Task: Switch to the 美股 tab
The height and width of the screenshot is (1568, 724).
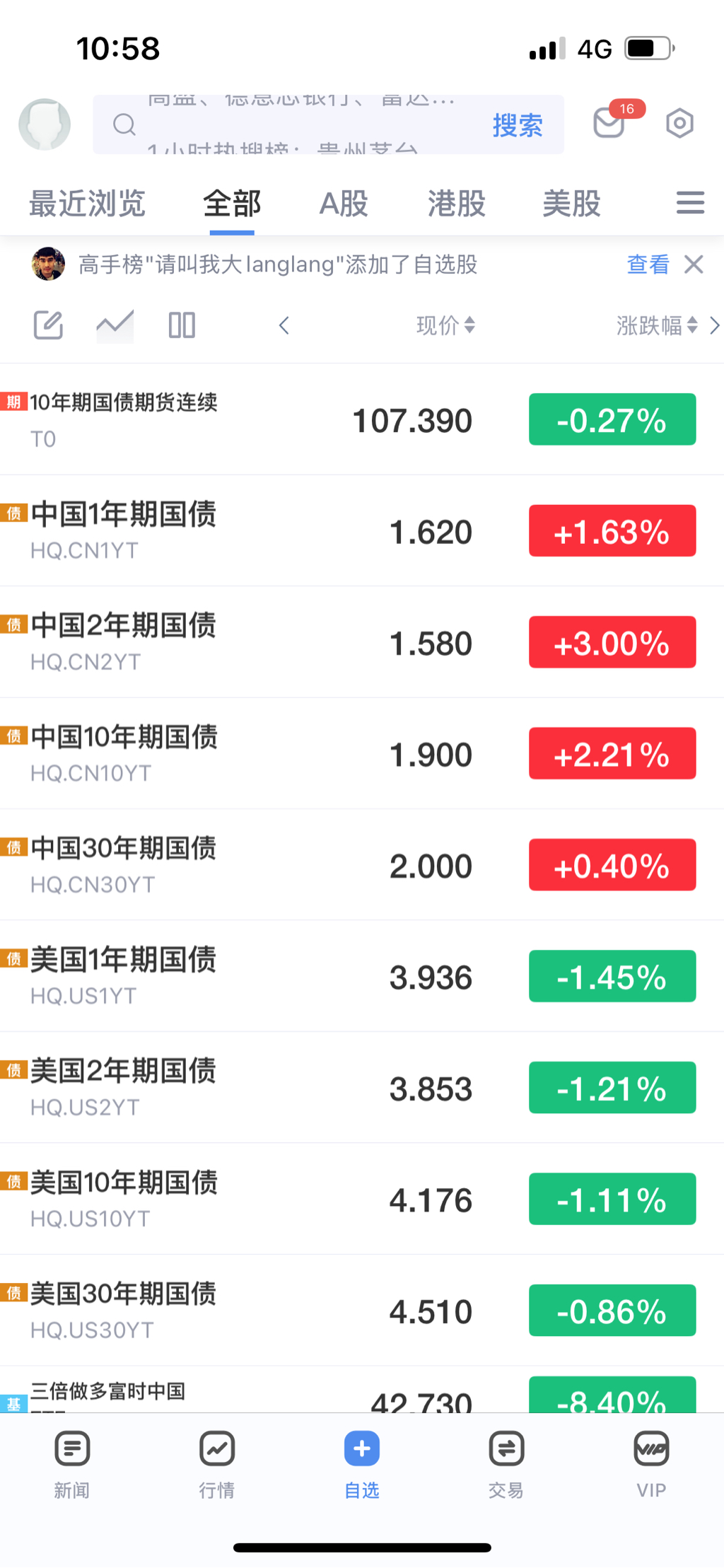Action: pos(571,204)
